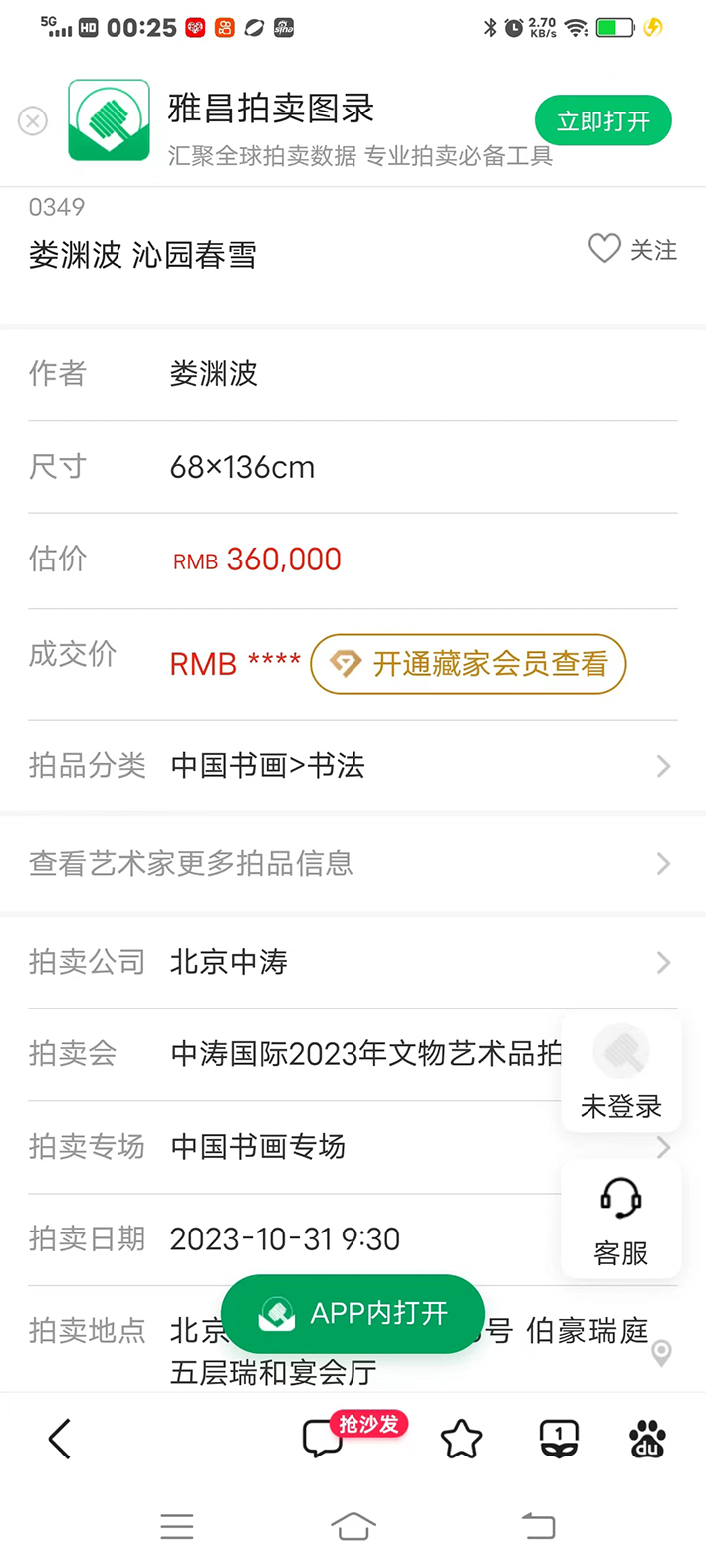The image size is (706, 1568).
Task: Dismiss the 雅昌拍卖图录 app banner
Action: click(x=33, y=121)
